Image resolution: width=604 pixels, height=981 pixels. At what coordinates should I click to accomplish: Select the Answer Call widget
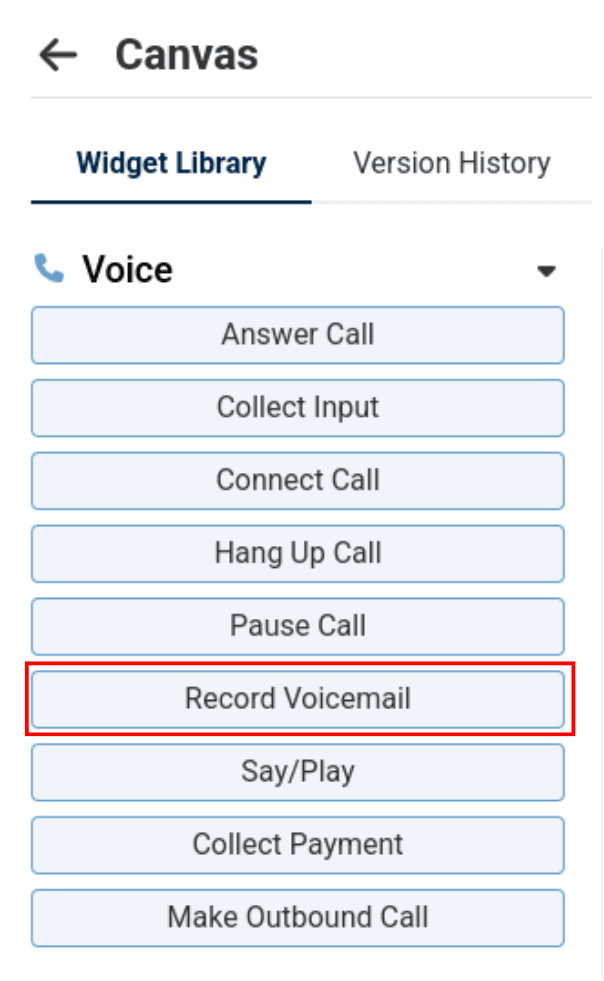[x=298, y=335]
